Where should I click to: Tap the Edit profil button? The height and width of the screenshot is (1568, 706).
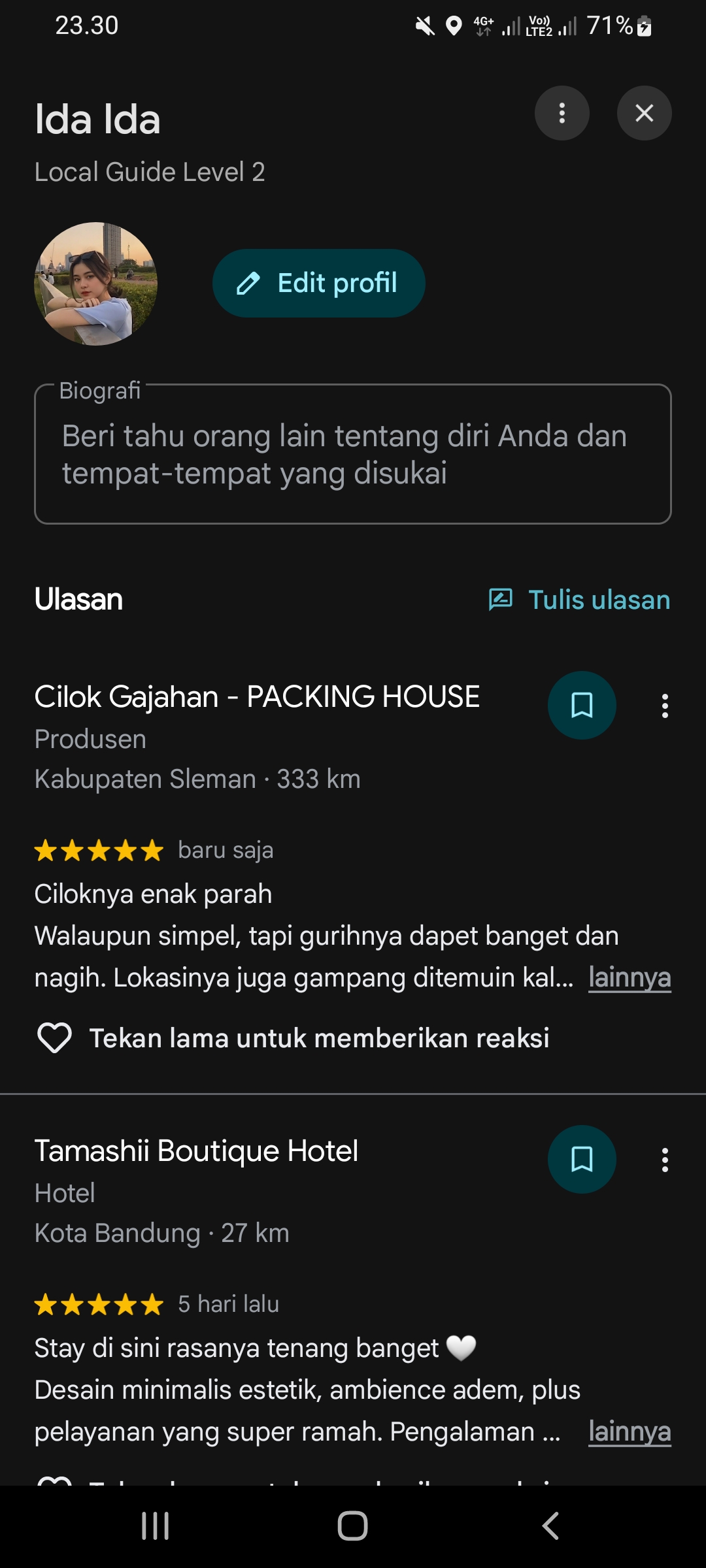[318, 283]
